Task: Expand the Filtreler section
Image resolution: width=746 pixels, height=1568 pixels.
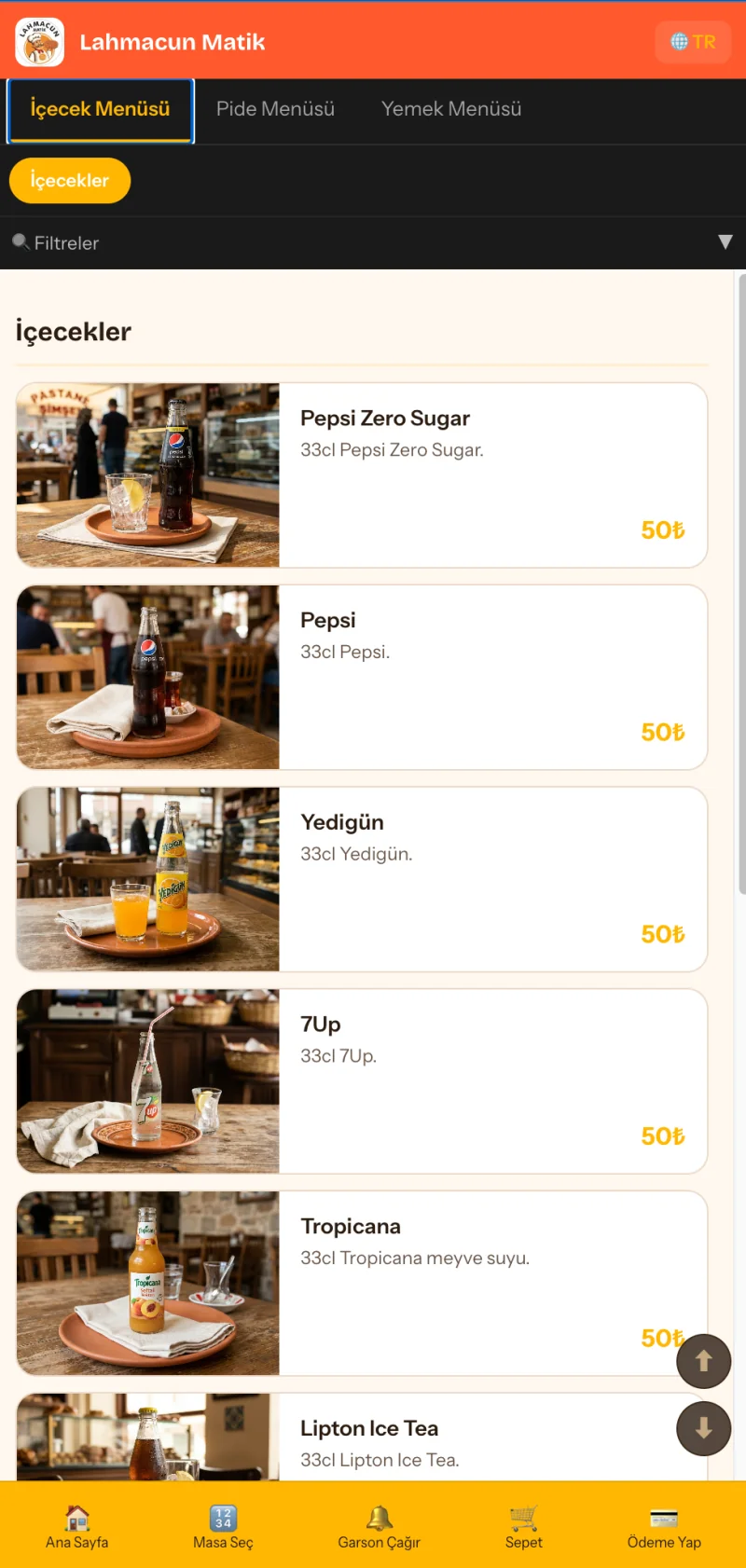Action: (373, 243)
